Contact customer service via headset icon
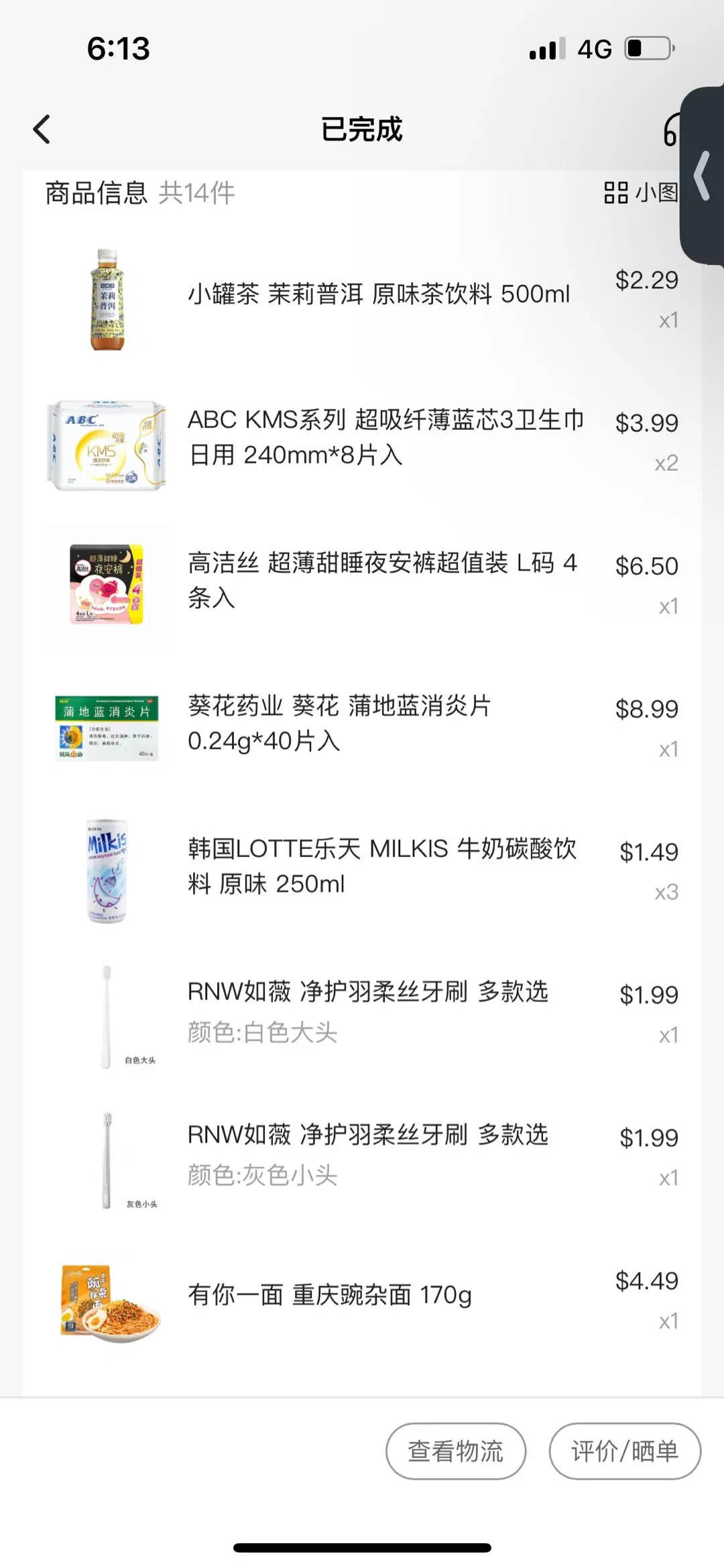 click(x=670, y=130)
